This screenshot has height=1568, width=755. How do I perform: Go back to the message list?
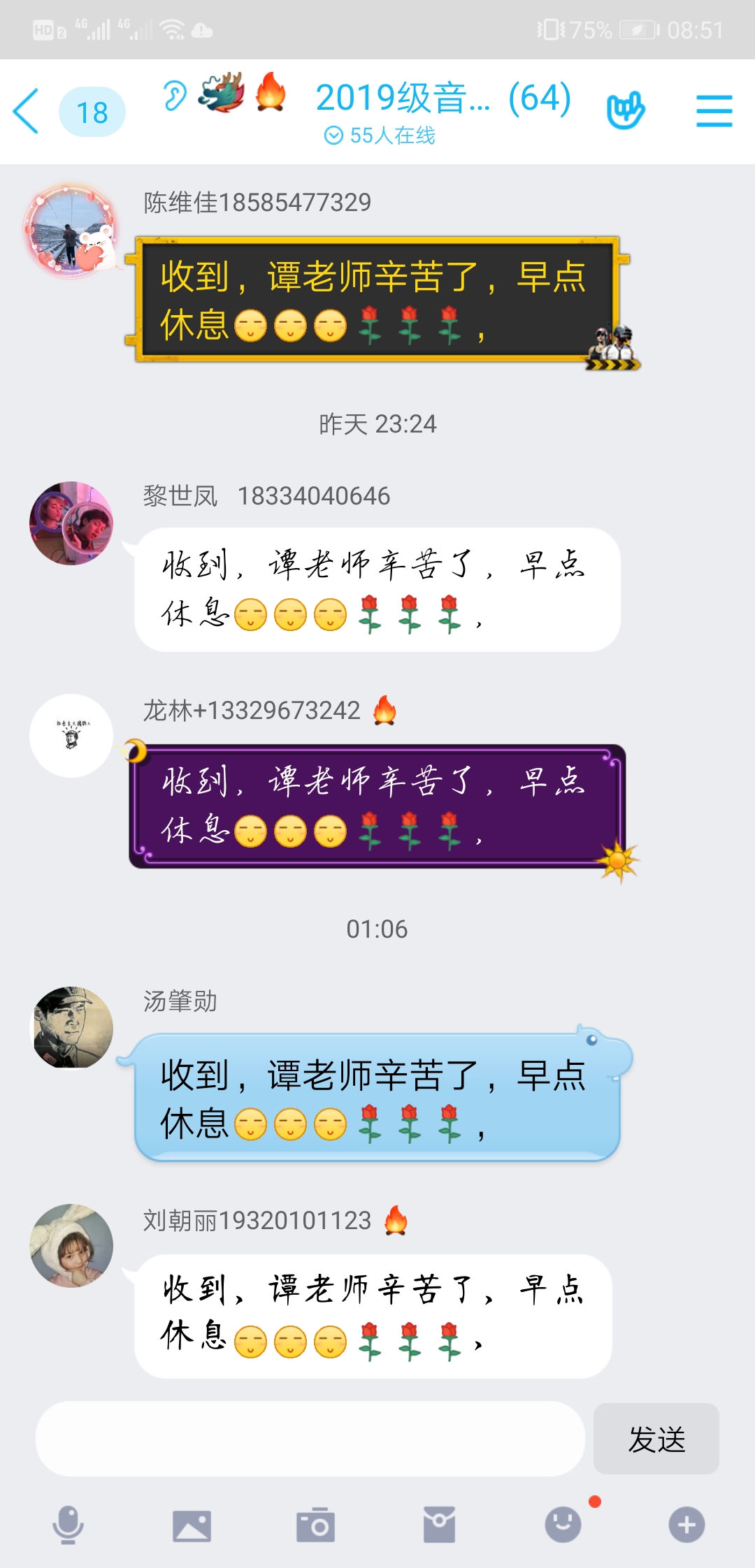[27, 112]
